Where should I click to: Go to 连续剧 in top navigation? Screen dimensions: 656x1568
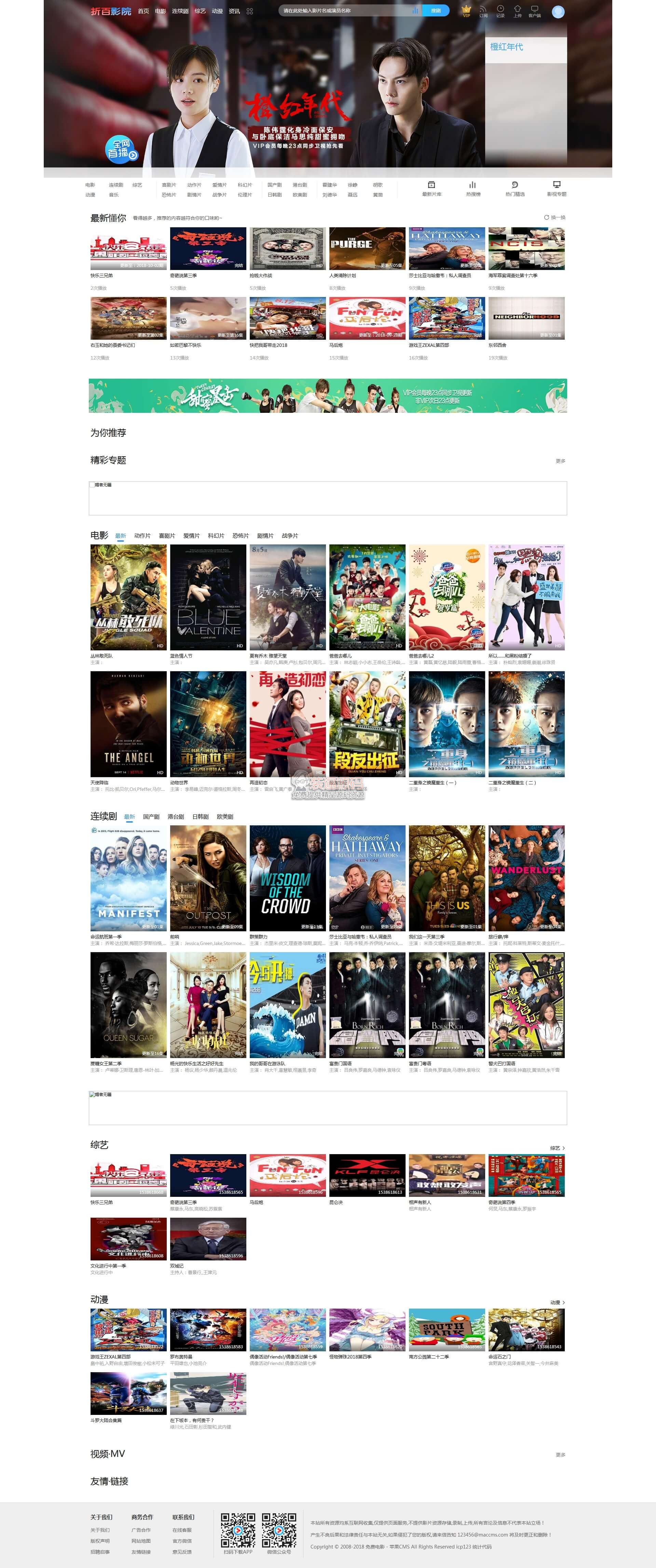click(179, 11)
